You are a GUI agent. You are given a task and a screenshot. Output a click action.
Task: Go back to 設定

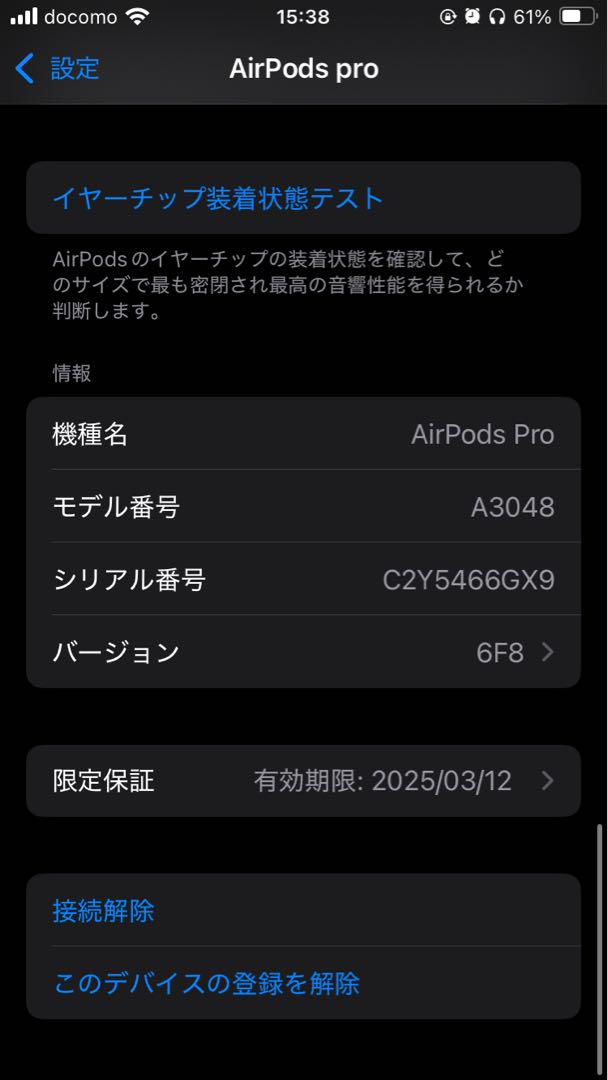57,69
